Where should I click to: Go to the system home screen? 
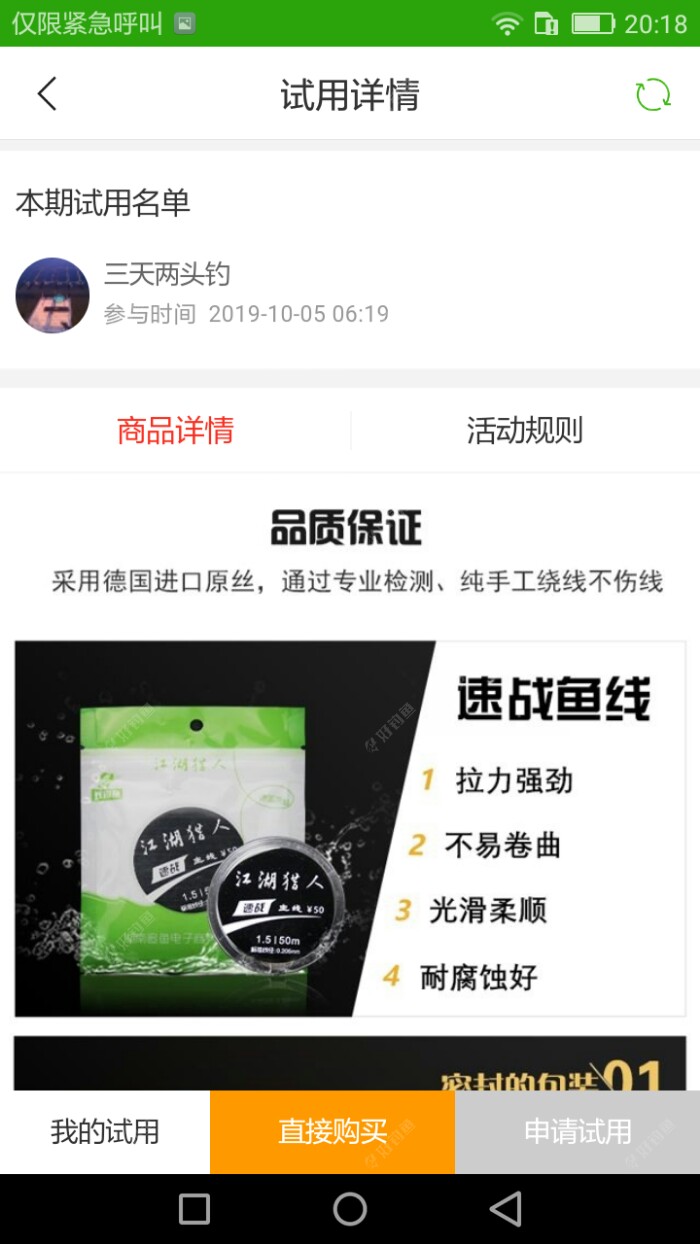(350, 1209)
